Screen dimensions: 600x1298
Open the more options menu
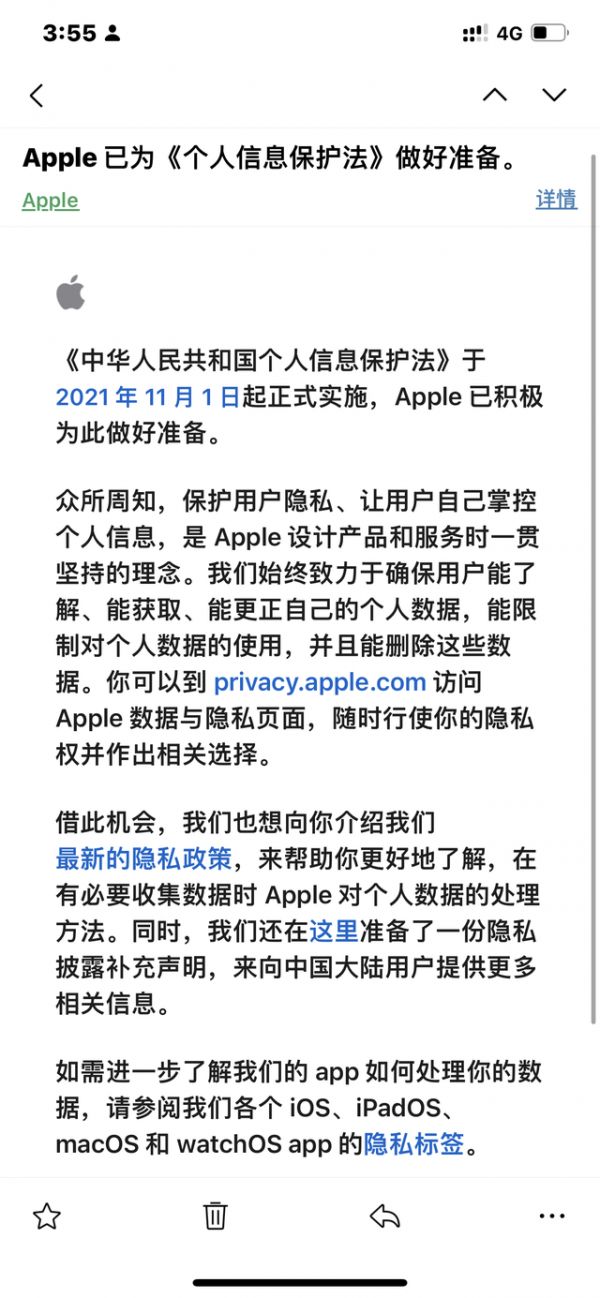click(552, 1216)
